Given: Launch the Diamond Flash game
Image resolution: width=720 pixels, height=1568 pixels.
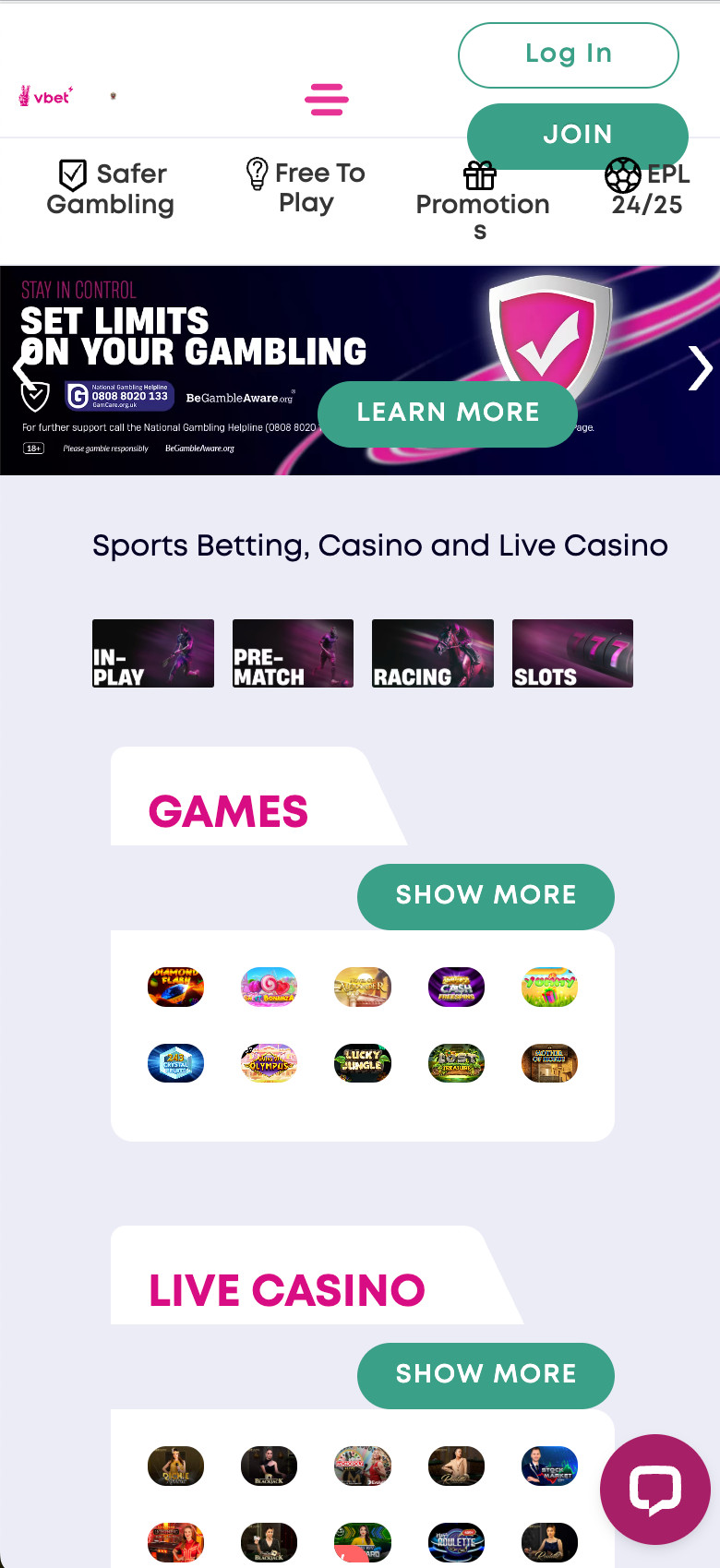Looking at the screenshot, I should (175, 987).
